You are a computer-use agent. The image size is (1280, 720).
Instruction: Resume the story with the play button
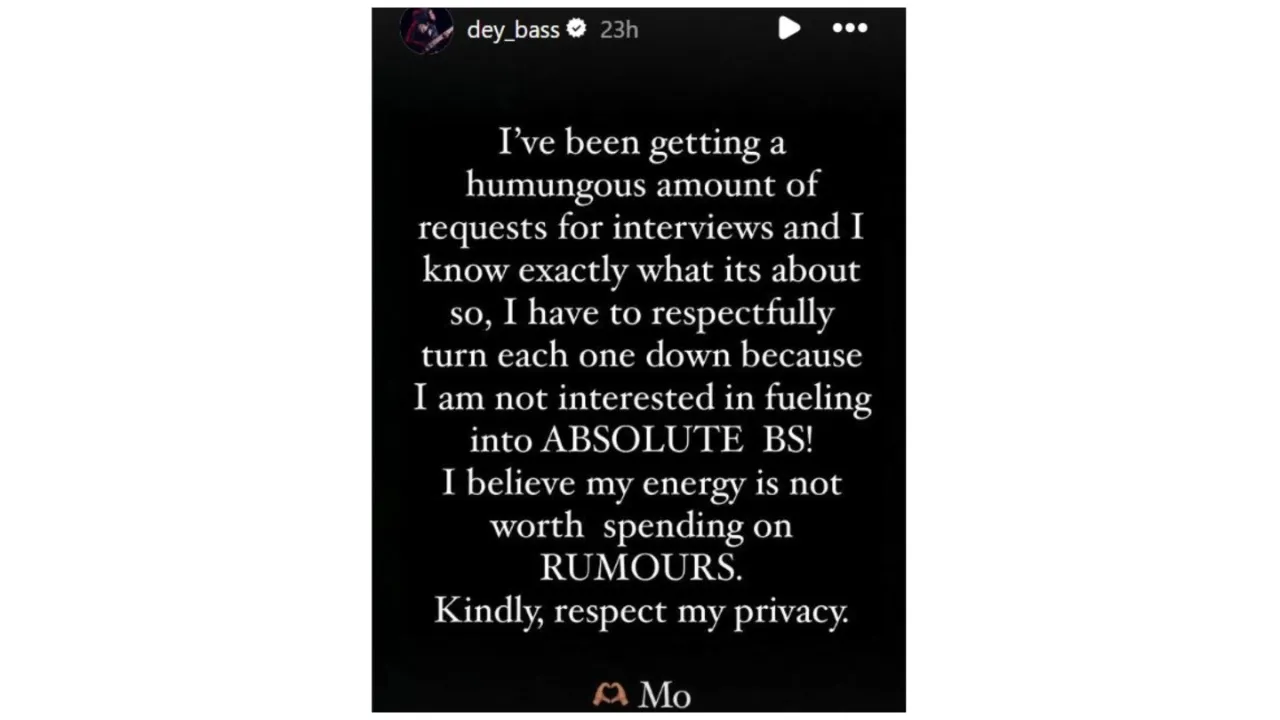click(789, 28)
